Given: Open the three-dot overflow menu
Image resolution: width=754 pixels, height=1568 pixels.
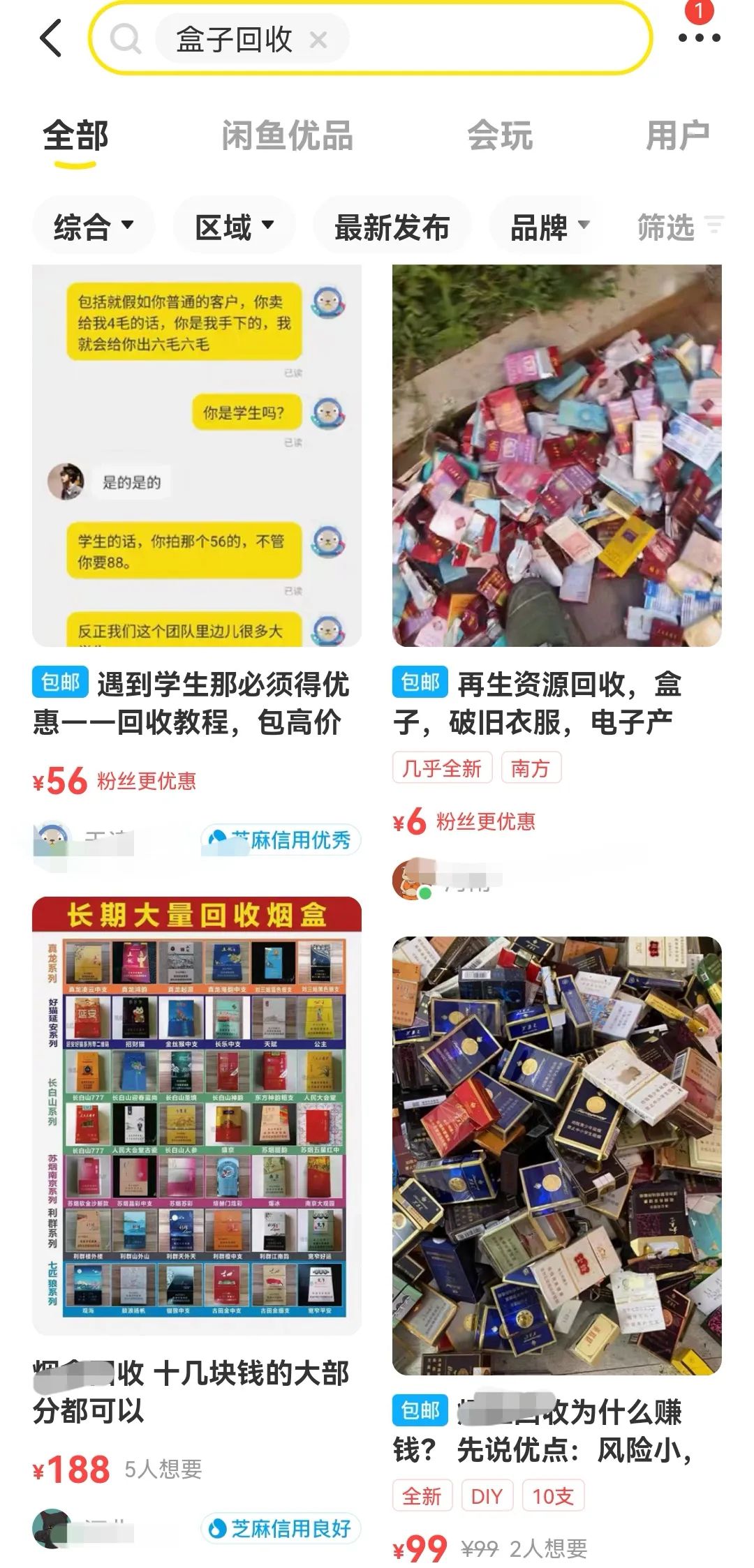Looking at the screenshot, I should [x=699, y=38].
